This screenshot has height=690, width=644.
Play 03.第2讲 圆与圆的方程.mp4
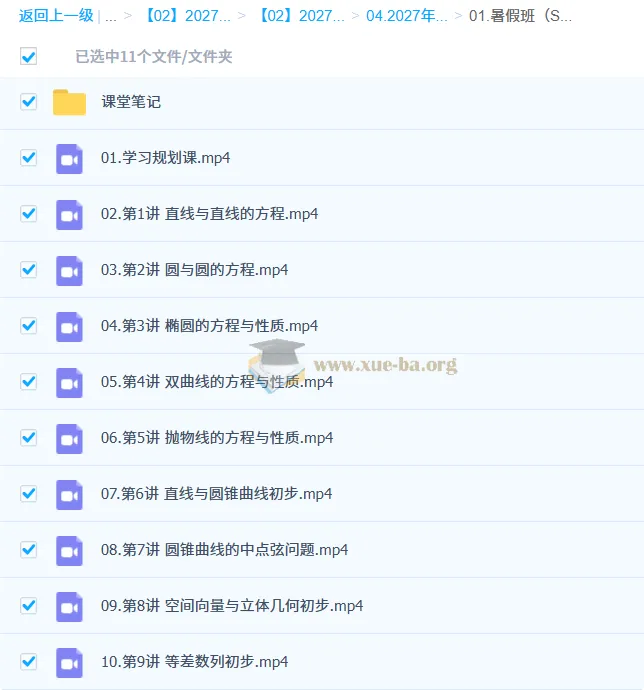tap(195, 270)
